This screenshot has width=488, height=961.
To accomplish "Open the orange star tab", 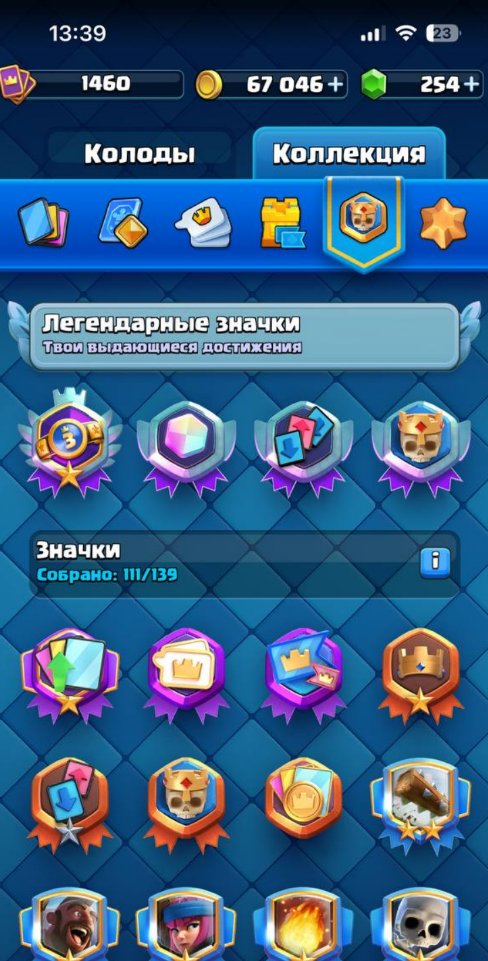I will pyautogui.click(x=443, y=223).
